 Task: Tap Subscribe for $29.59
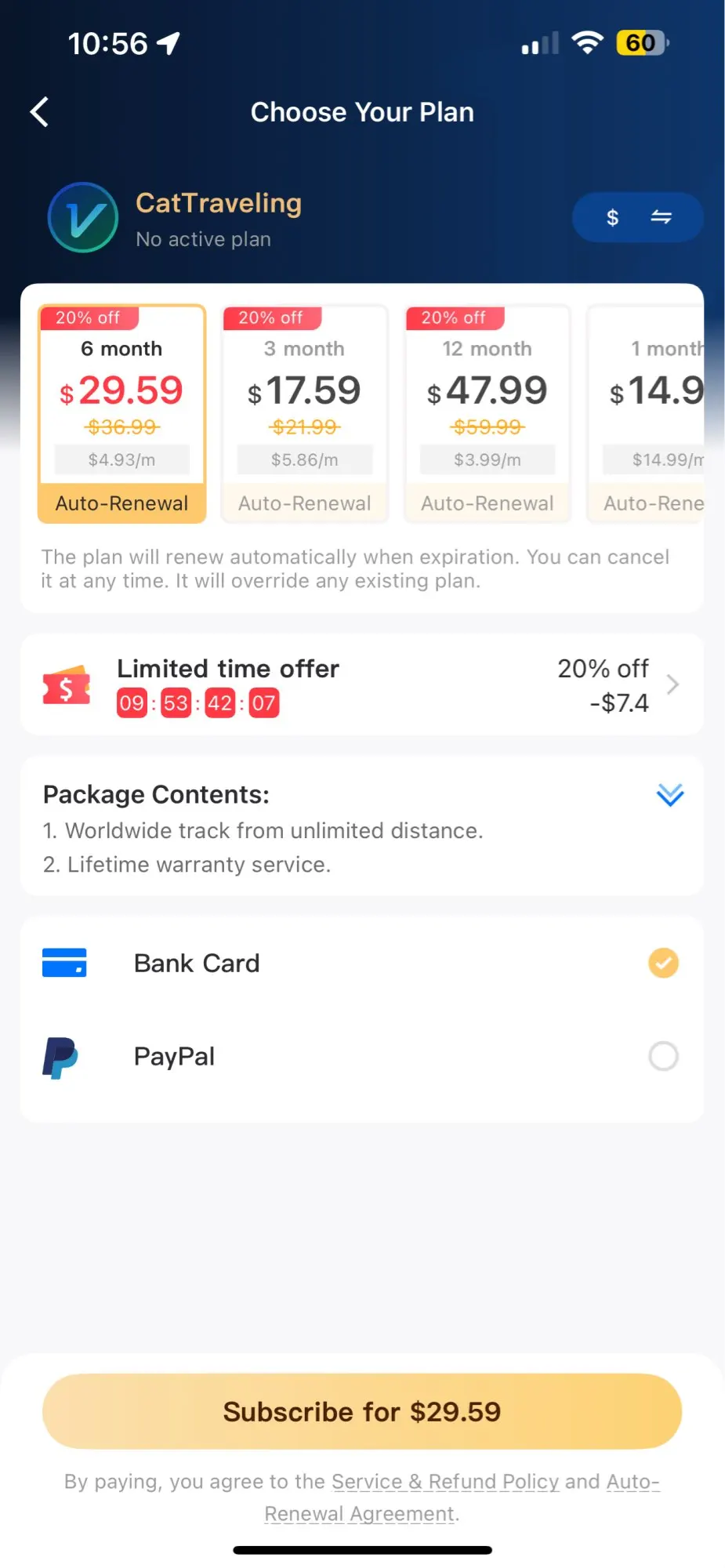[362, 1411]
